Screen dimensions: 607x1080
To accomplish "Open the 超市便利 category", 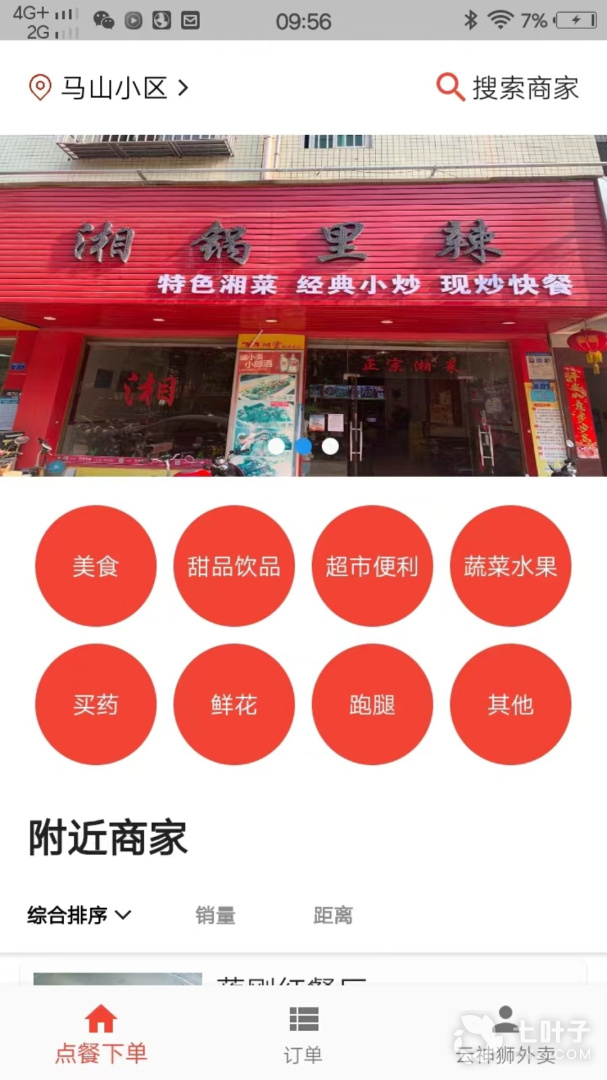I will click(372, 566).
